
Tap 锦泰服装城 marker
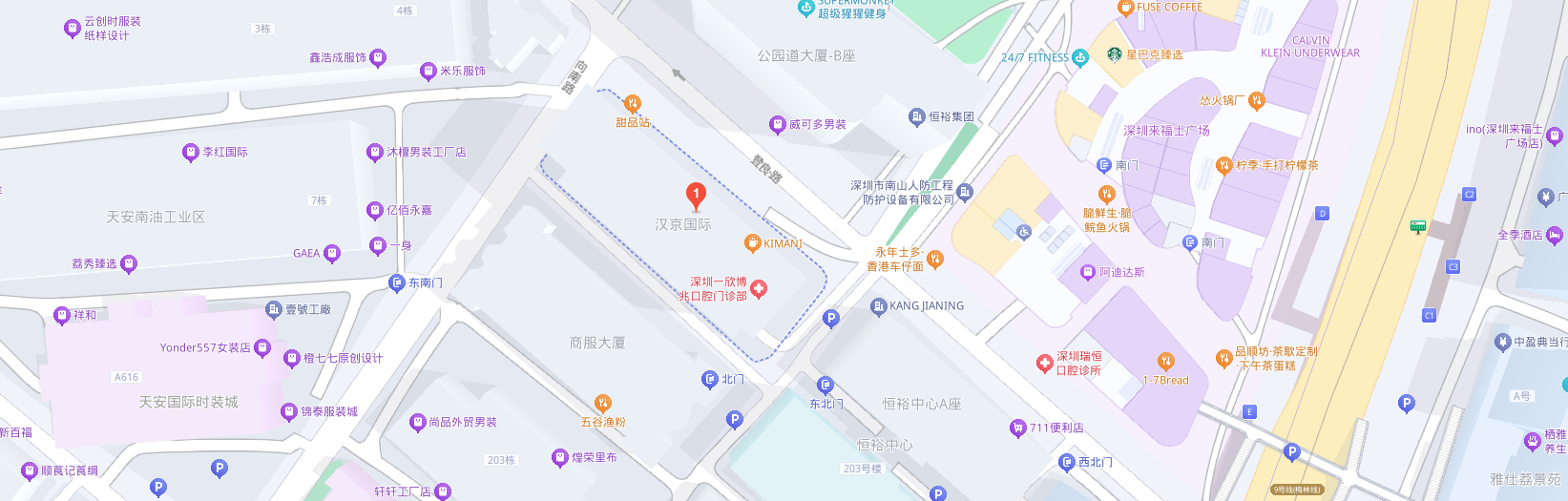pos(289,411)
